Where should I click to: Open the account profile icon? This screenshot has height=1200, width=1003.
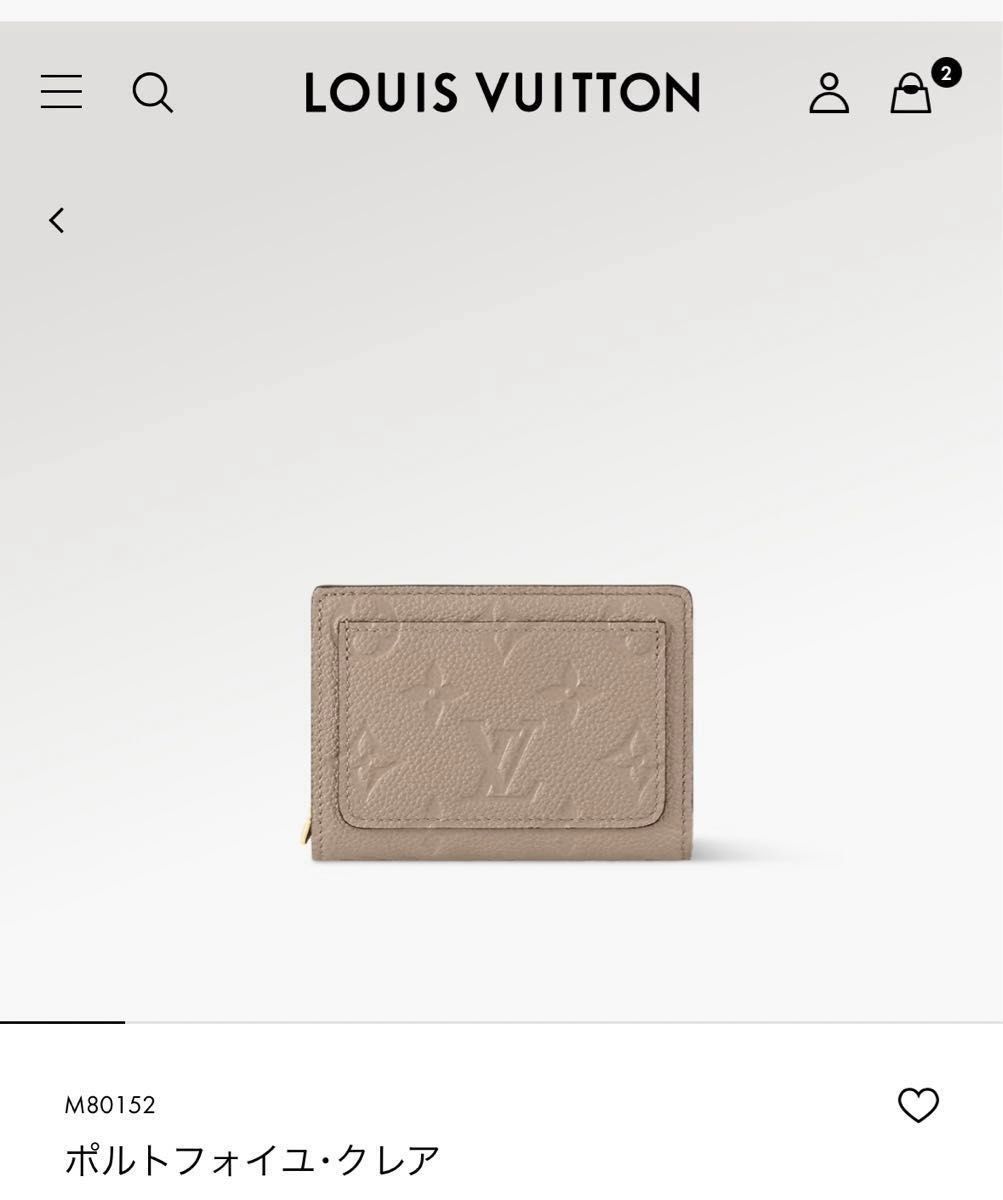(x=828, y=93)
